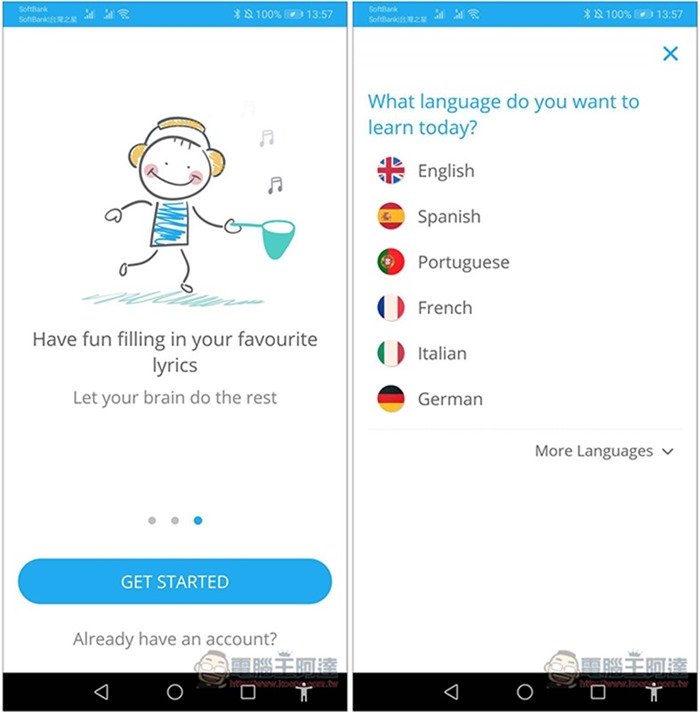This screenshot has width=700, height=712.
Task: Choose Italian from the list
Action: 441,353
